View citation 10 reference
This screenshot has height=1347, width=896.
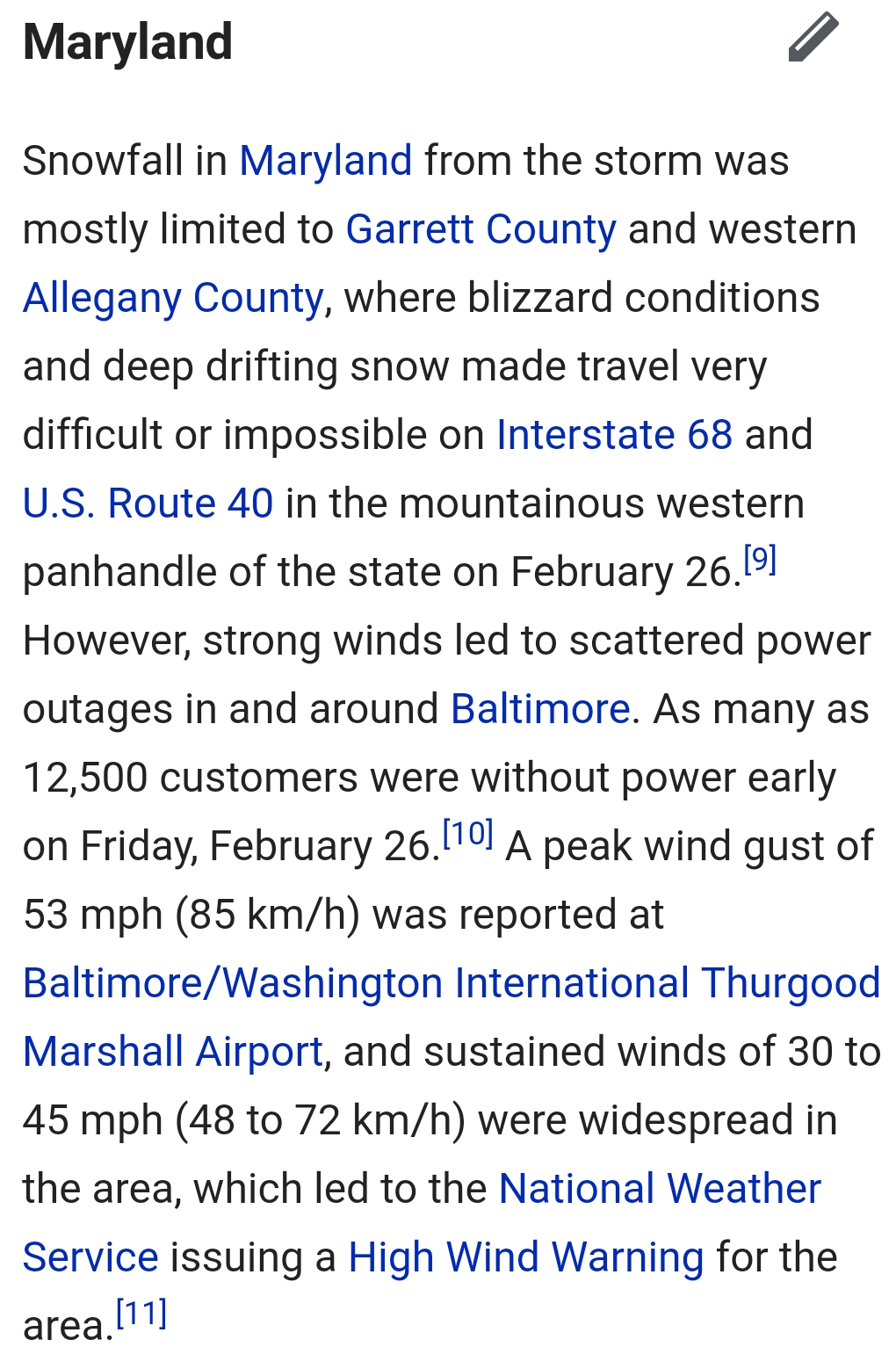tap(467, 833)
